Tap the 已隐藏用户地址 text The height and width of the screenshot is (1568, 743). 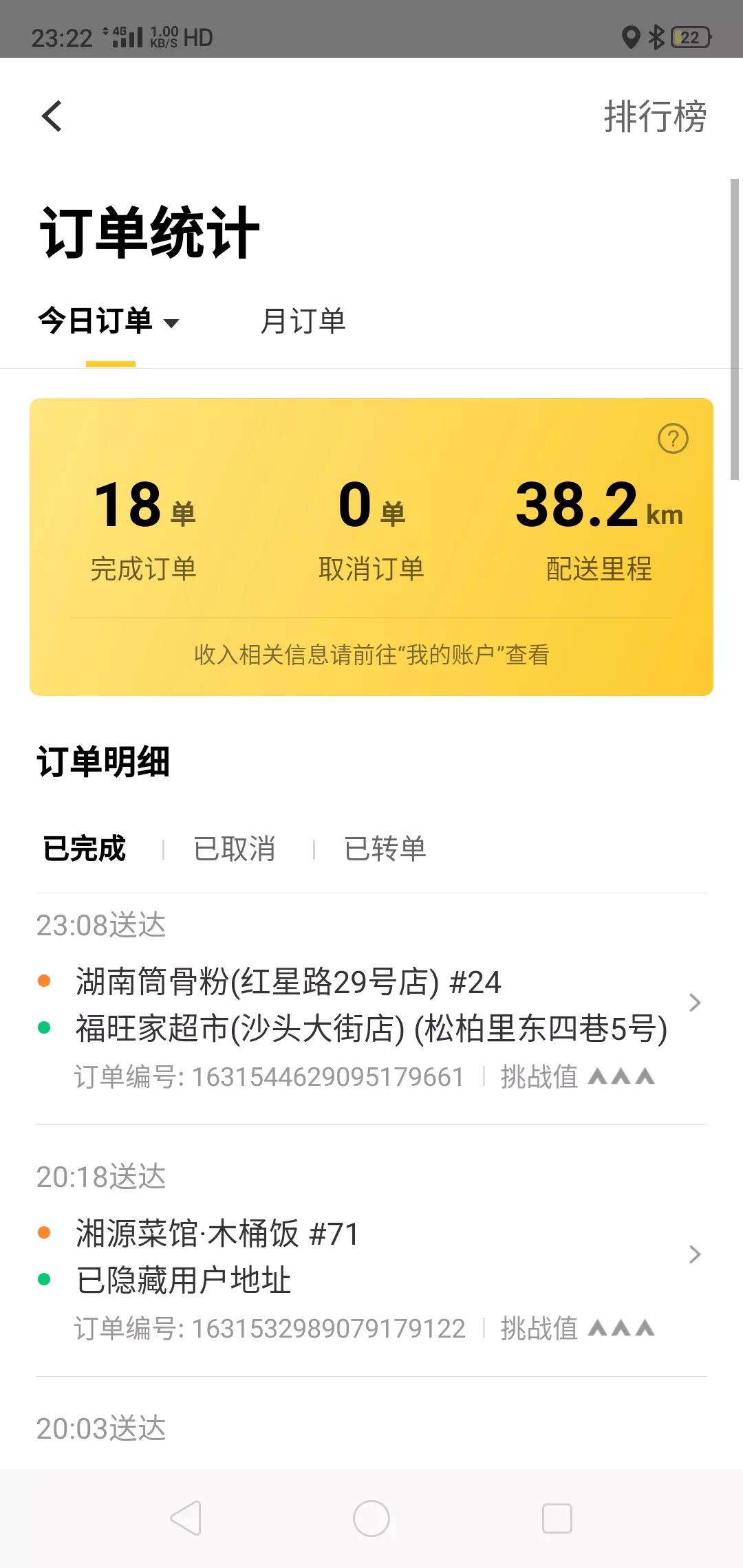(x=183, y=1278)
